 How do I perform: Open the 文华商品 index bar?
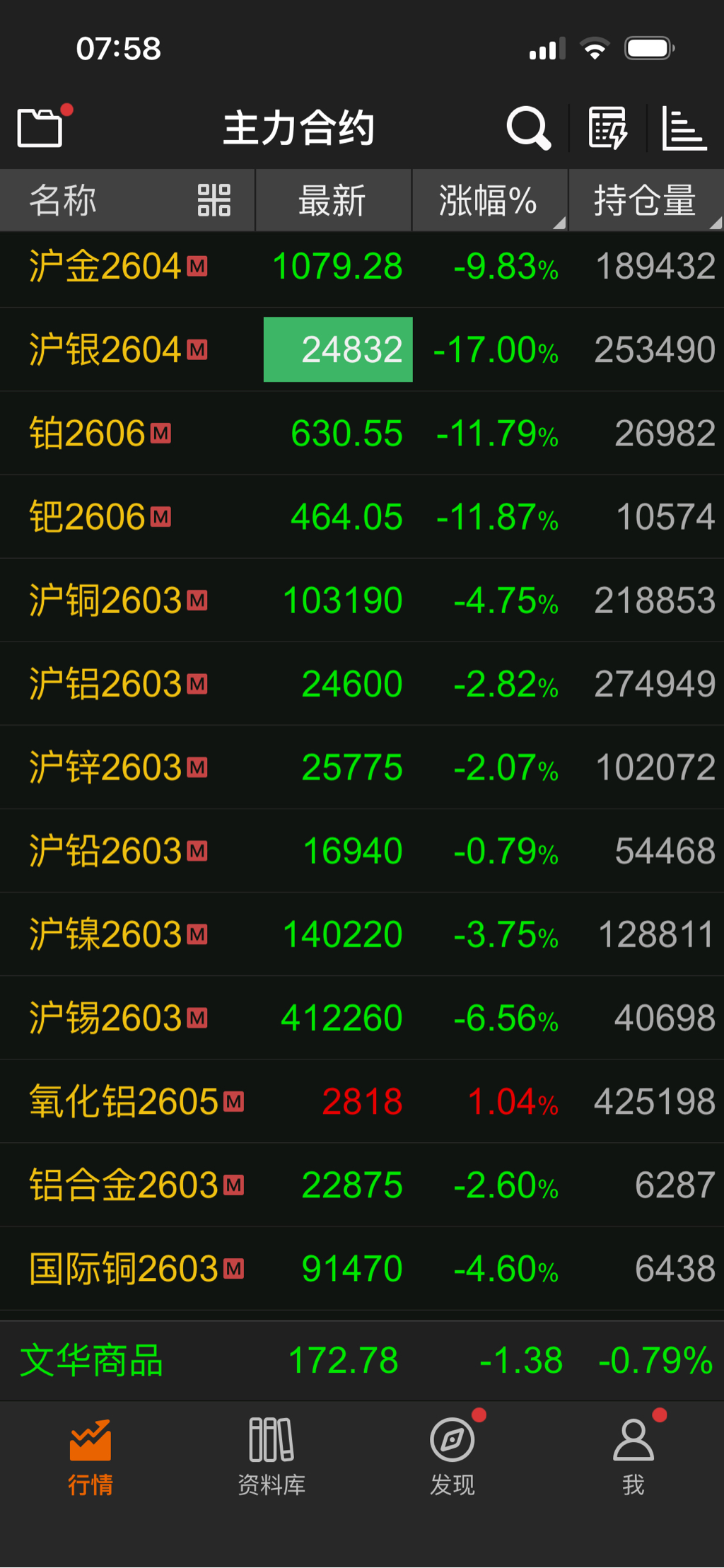point(362,1360)
